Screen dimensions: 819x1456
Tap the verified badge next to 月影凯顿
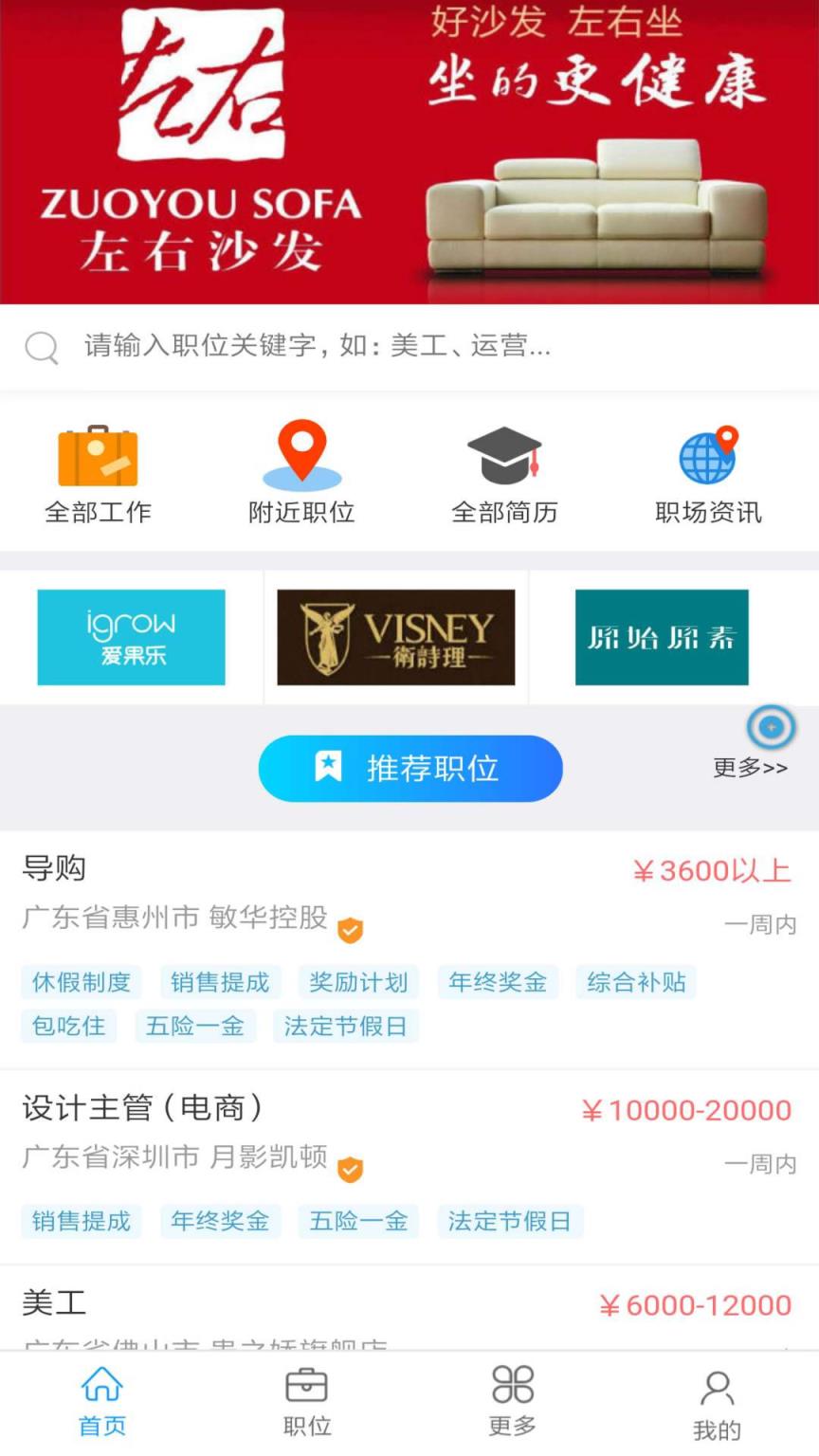[x=350, y=1170]
